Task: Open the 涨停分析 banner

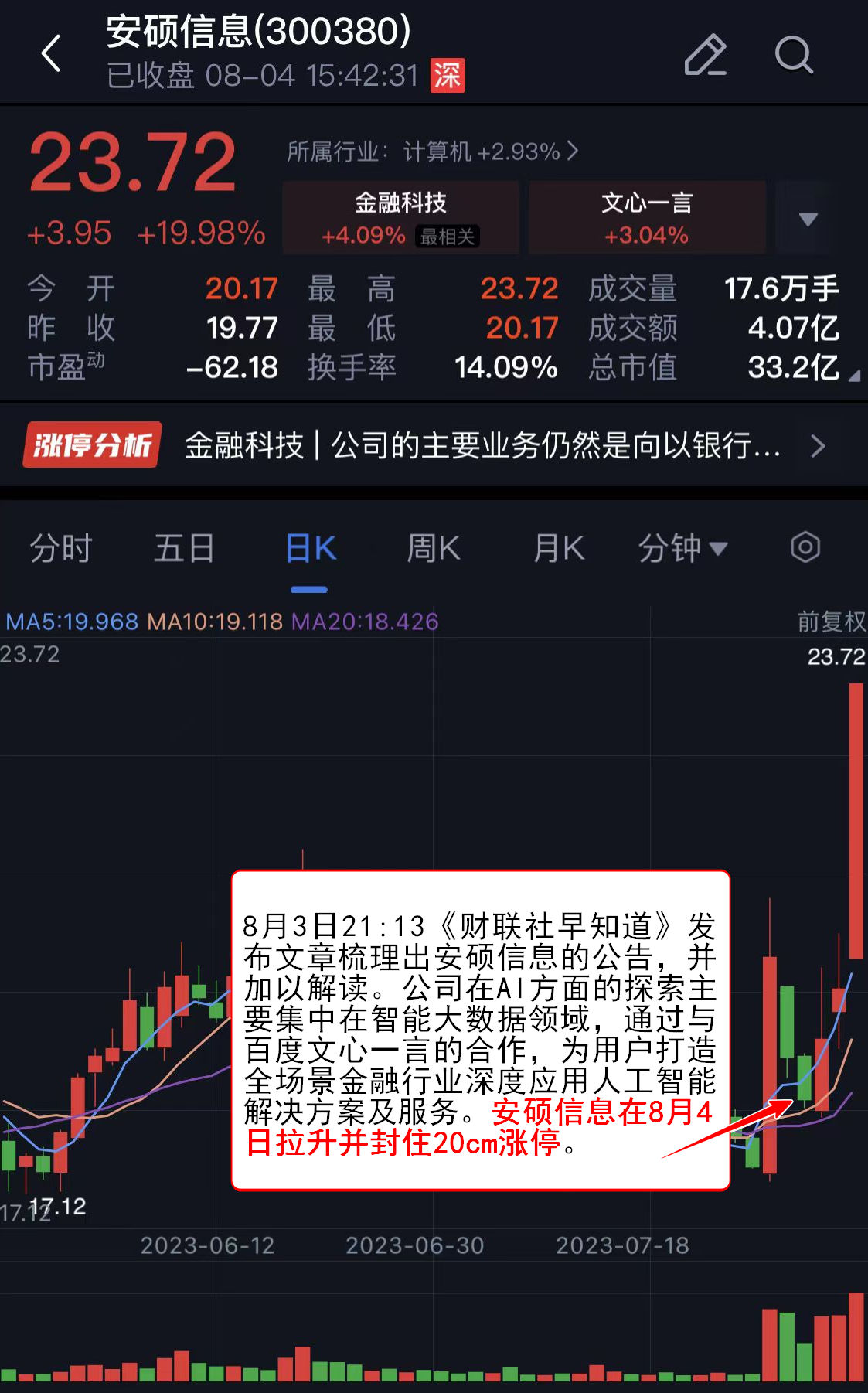Action: click(x=433, y=445)
